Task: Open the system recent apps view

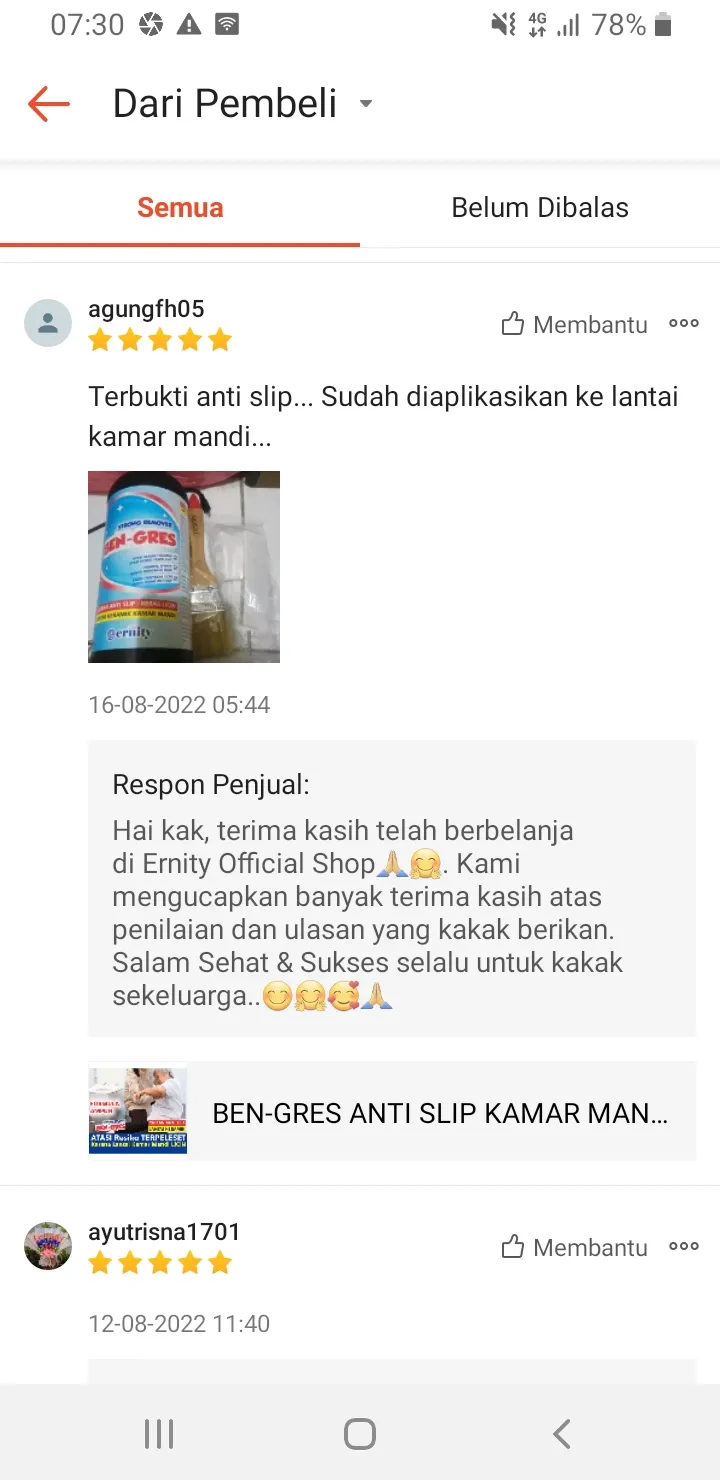Action: (159, 1434)
